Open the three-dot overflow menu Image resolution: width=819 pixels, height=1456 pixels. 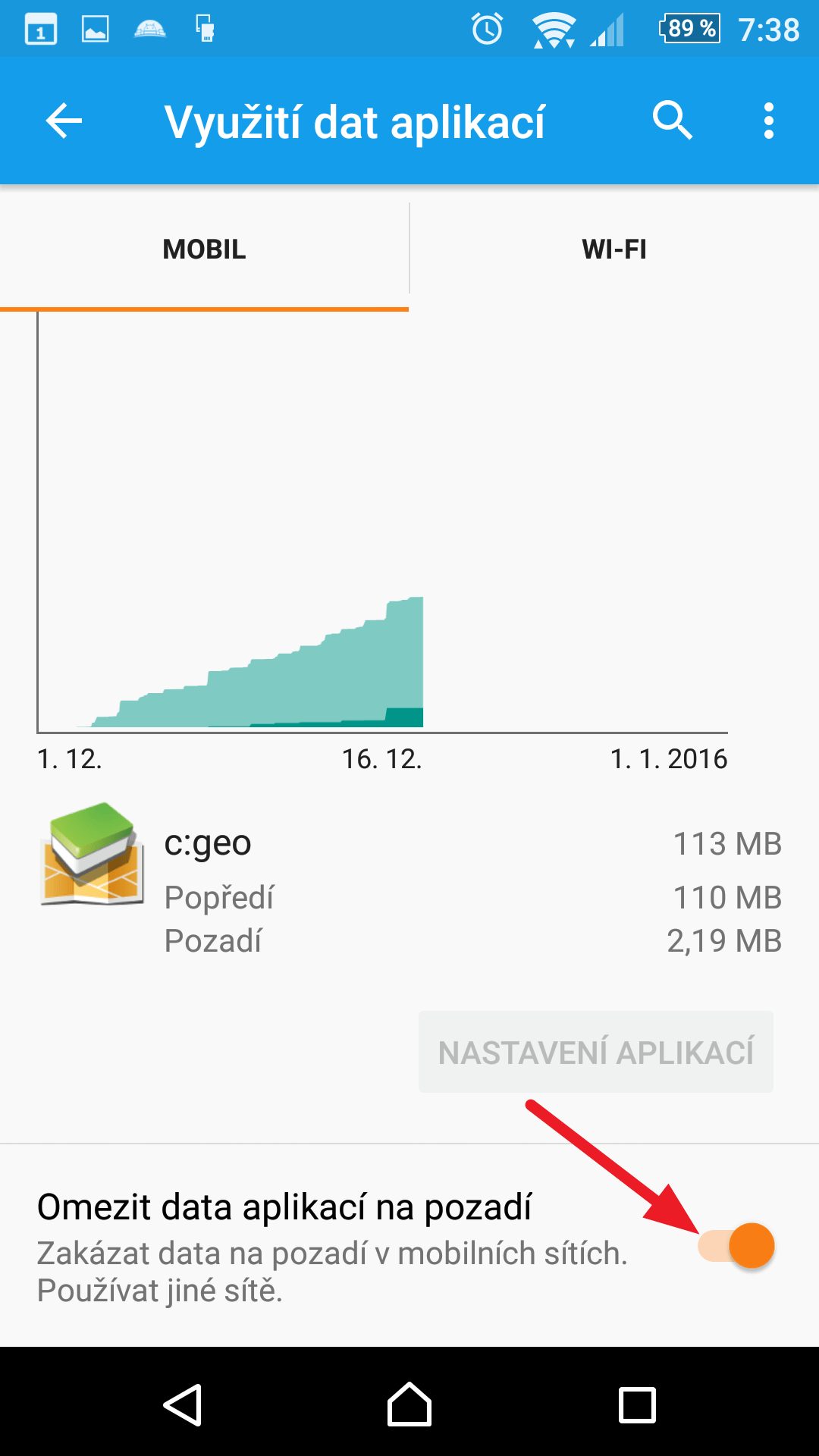click(768, 121)
